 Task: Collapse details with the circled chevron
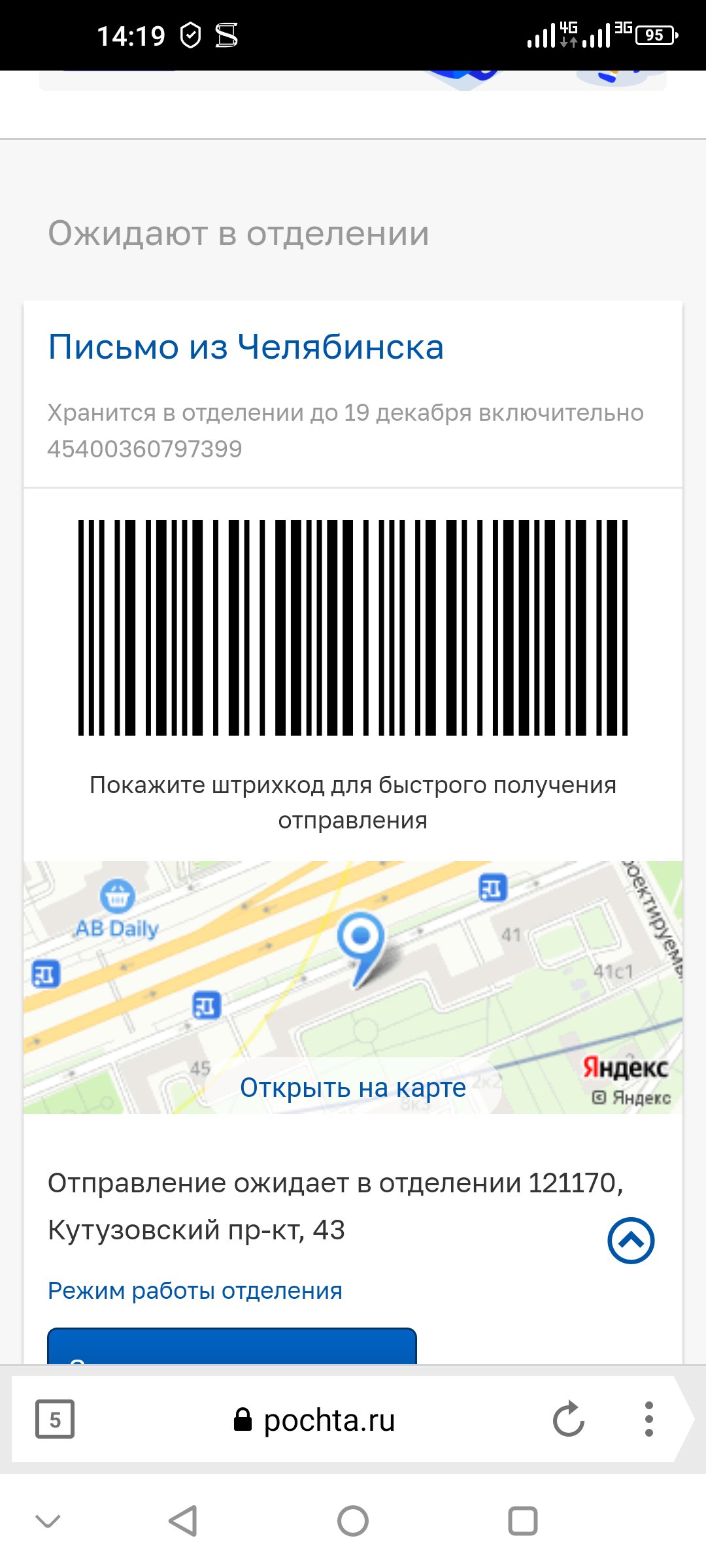(631, 1241)
